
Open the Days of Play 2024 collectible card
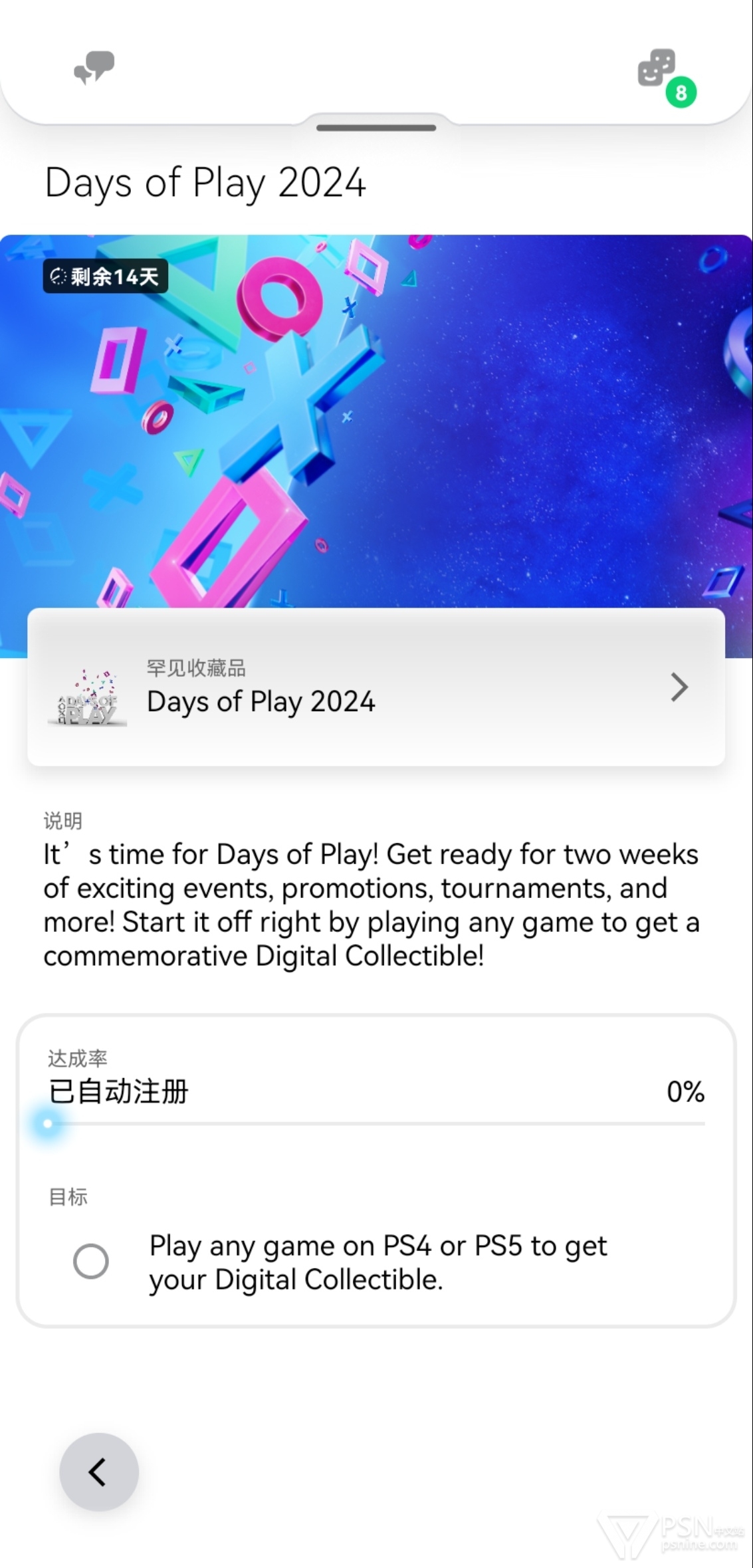[x=376, y=687]
